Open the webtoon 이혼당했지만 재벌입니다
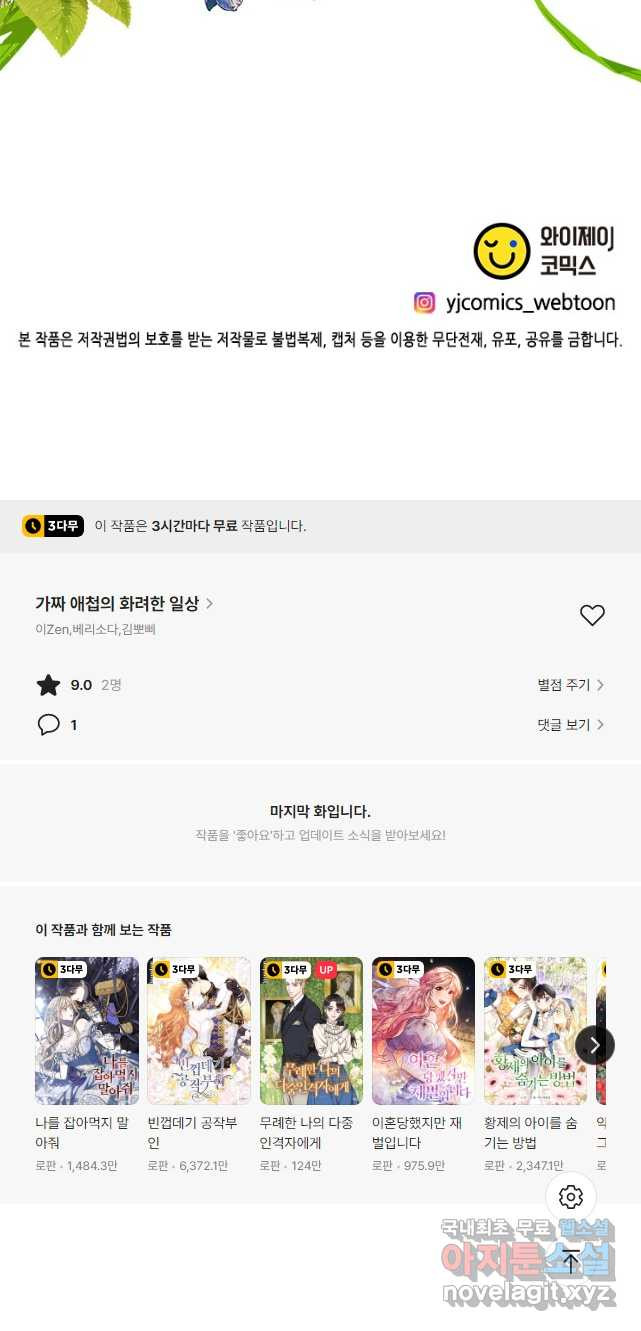641x1331 pixels. click(423, 1031)
